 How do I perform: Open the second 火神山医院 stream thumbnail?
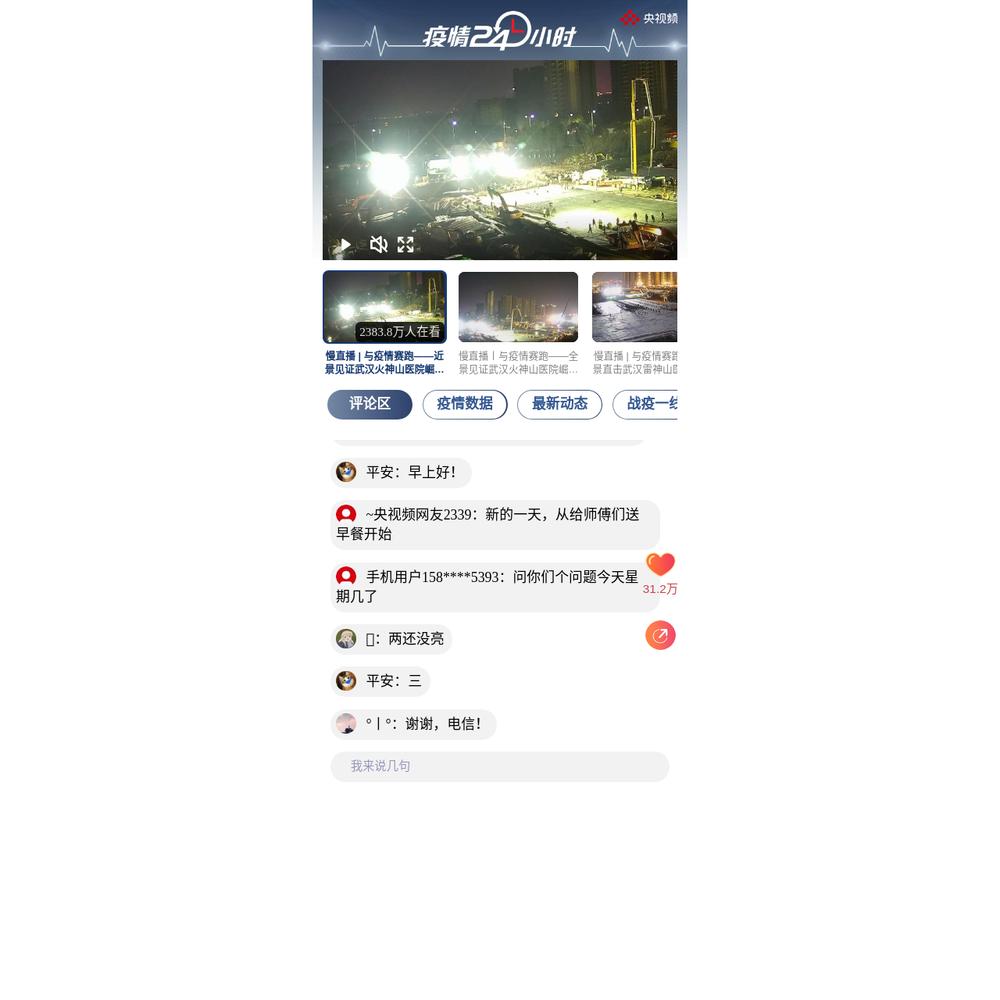[518, 307]
